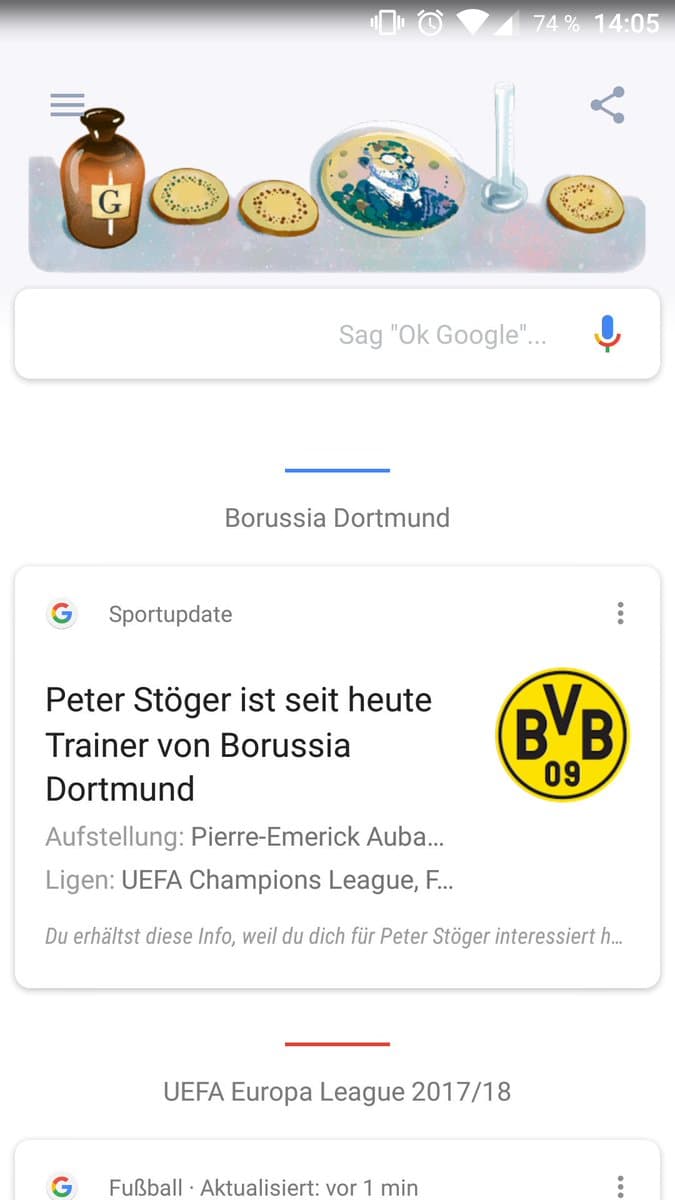Image resolution: width=675 pixels, height=1200 pixels.
Task: Open overflow menu on Sportupdate card
Action: [x=620, y=613]
